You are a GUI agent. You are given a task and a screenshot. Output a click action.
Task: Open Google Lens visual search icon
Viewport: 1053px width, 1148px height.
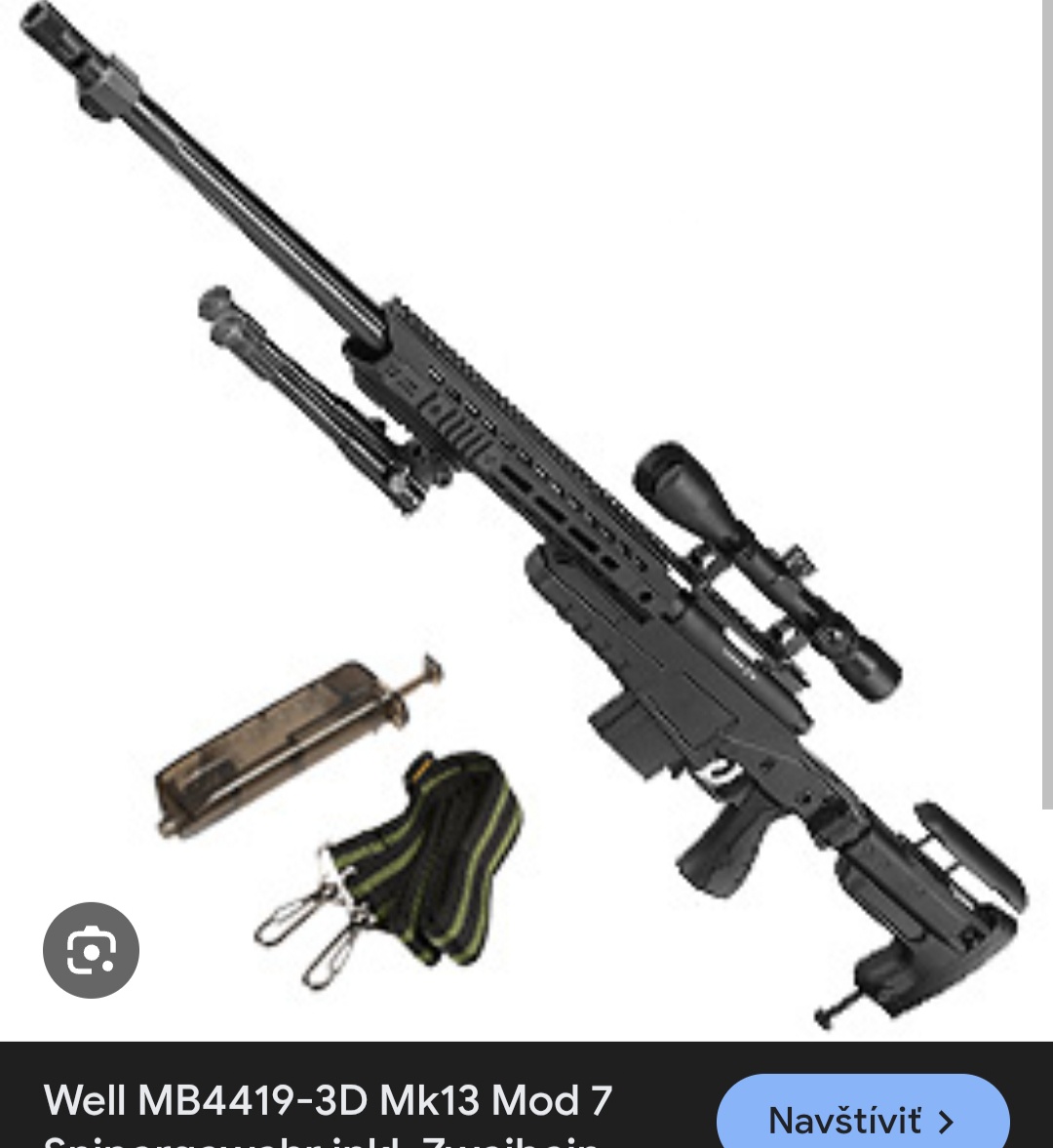coord(92,950)
